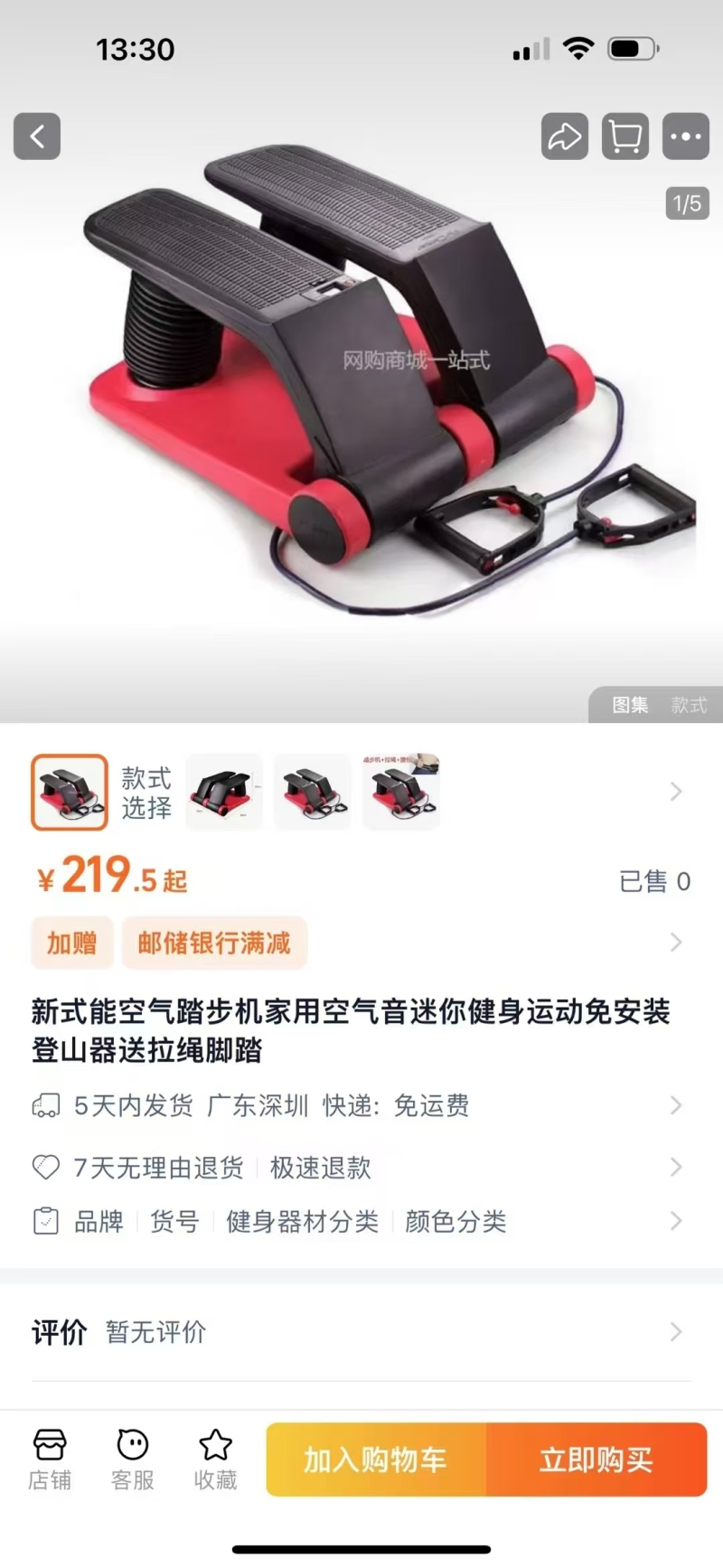The width and height of the screenshot is (723, 1568).
Task: Share this product listing
Action: point(565,136)
